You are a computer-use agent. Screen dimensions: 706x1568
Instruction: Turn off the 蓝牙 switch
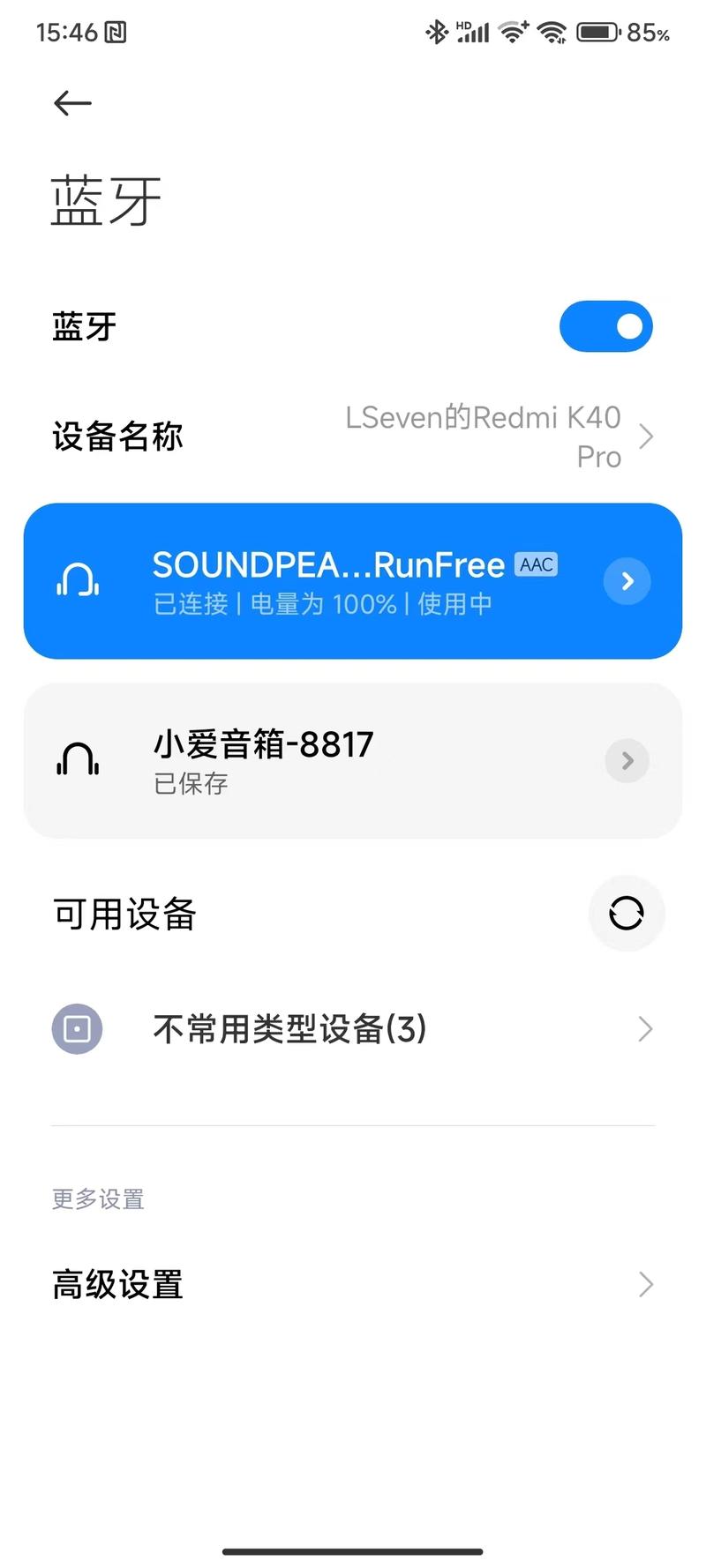[x=605, y=326]
